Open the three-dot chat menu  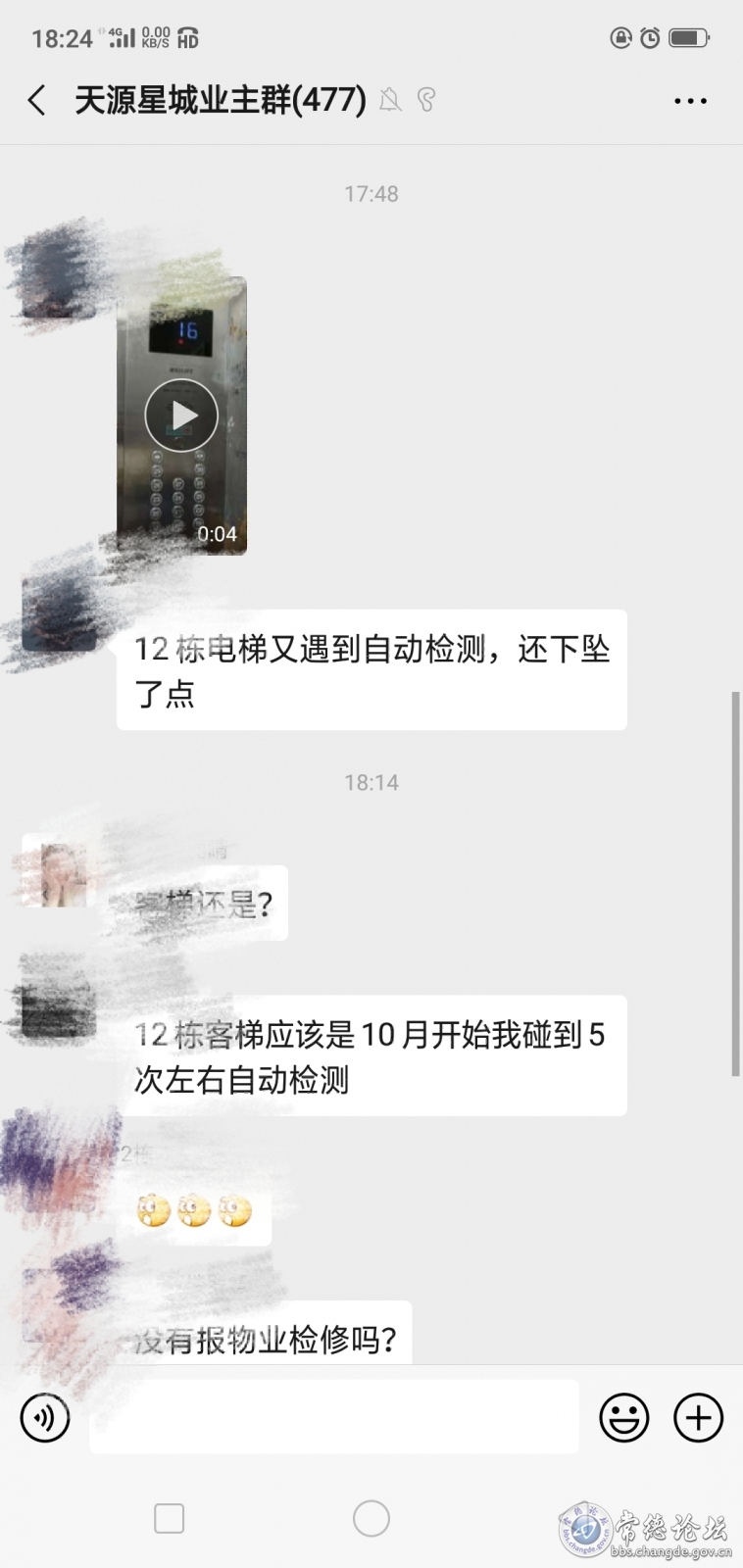pos(690,100)
